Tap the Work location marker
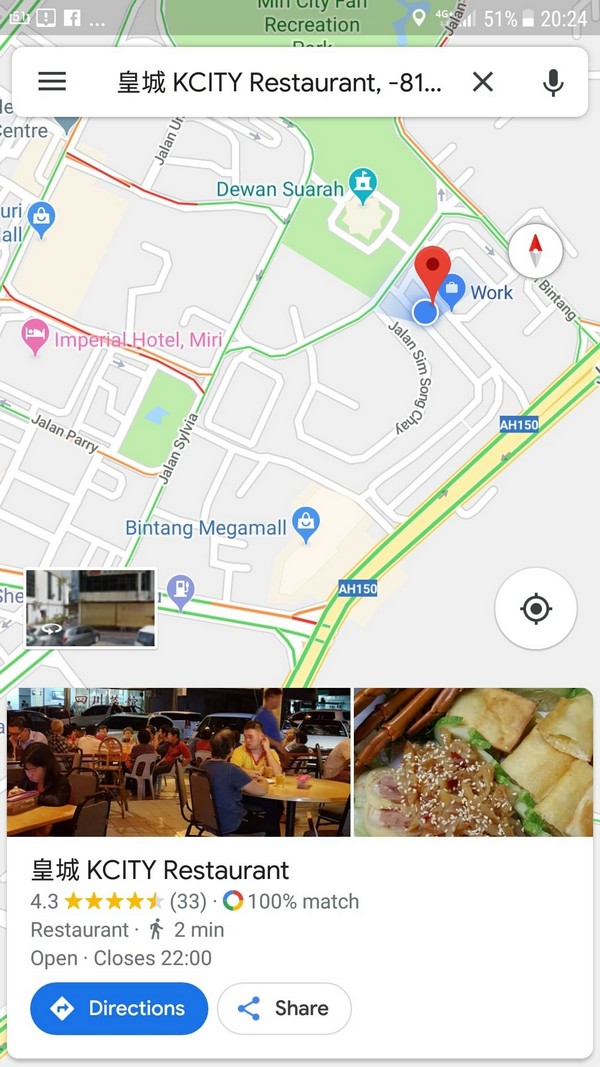Screen dimensions: 600x1067 (453, 292)
